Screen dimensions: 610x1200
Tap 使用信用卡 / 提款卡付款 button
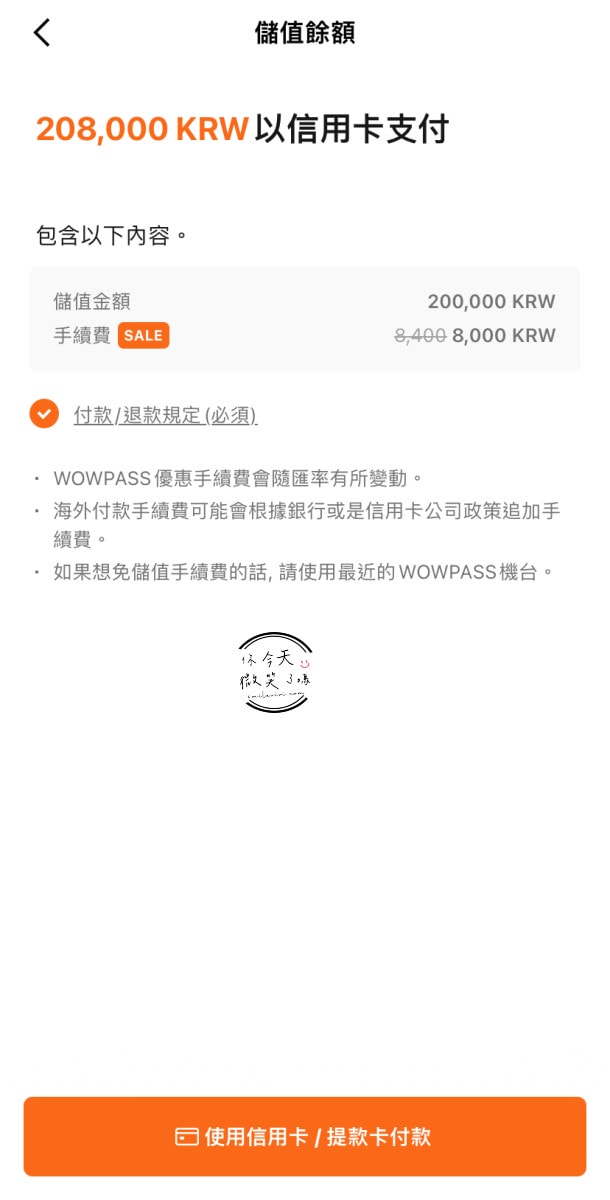pos(305,1136)
